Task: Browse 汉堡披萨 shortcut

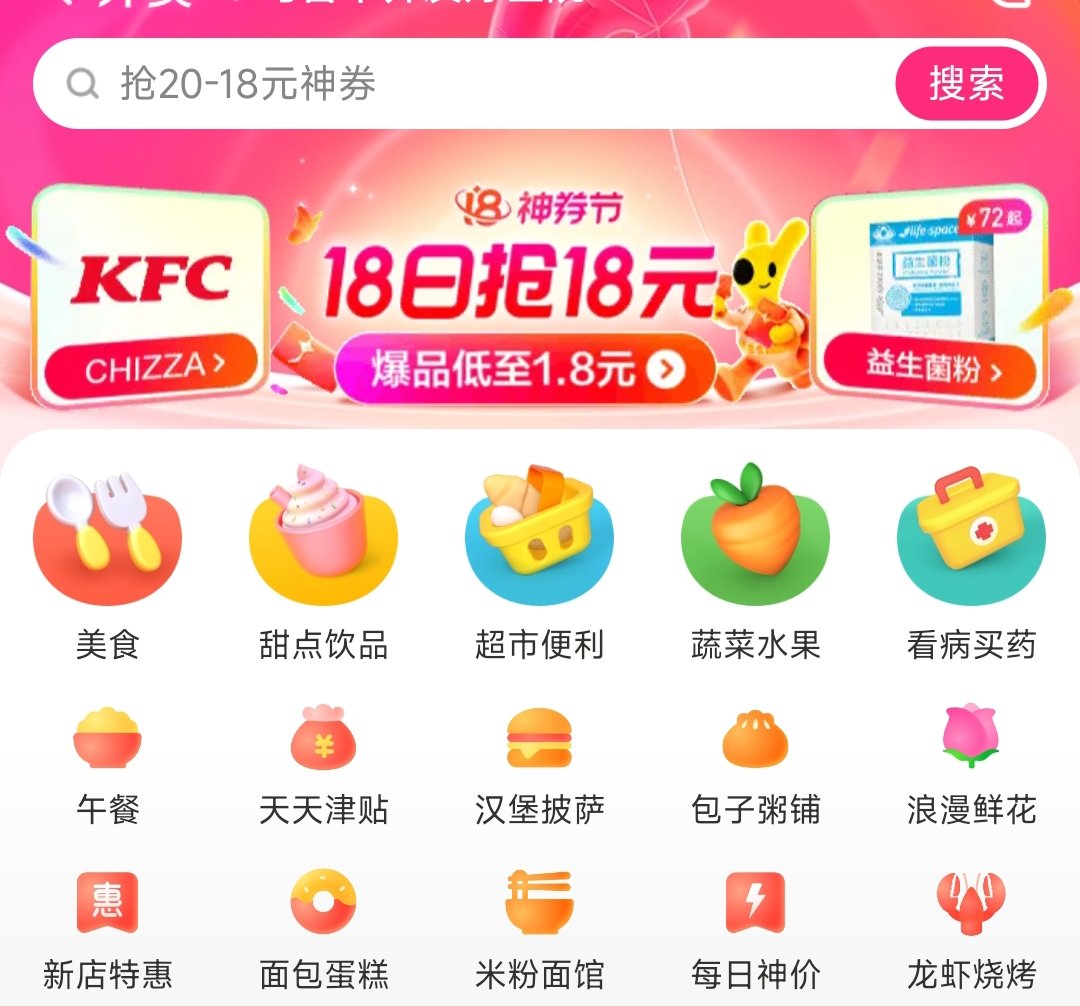Action: [539, 765]
